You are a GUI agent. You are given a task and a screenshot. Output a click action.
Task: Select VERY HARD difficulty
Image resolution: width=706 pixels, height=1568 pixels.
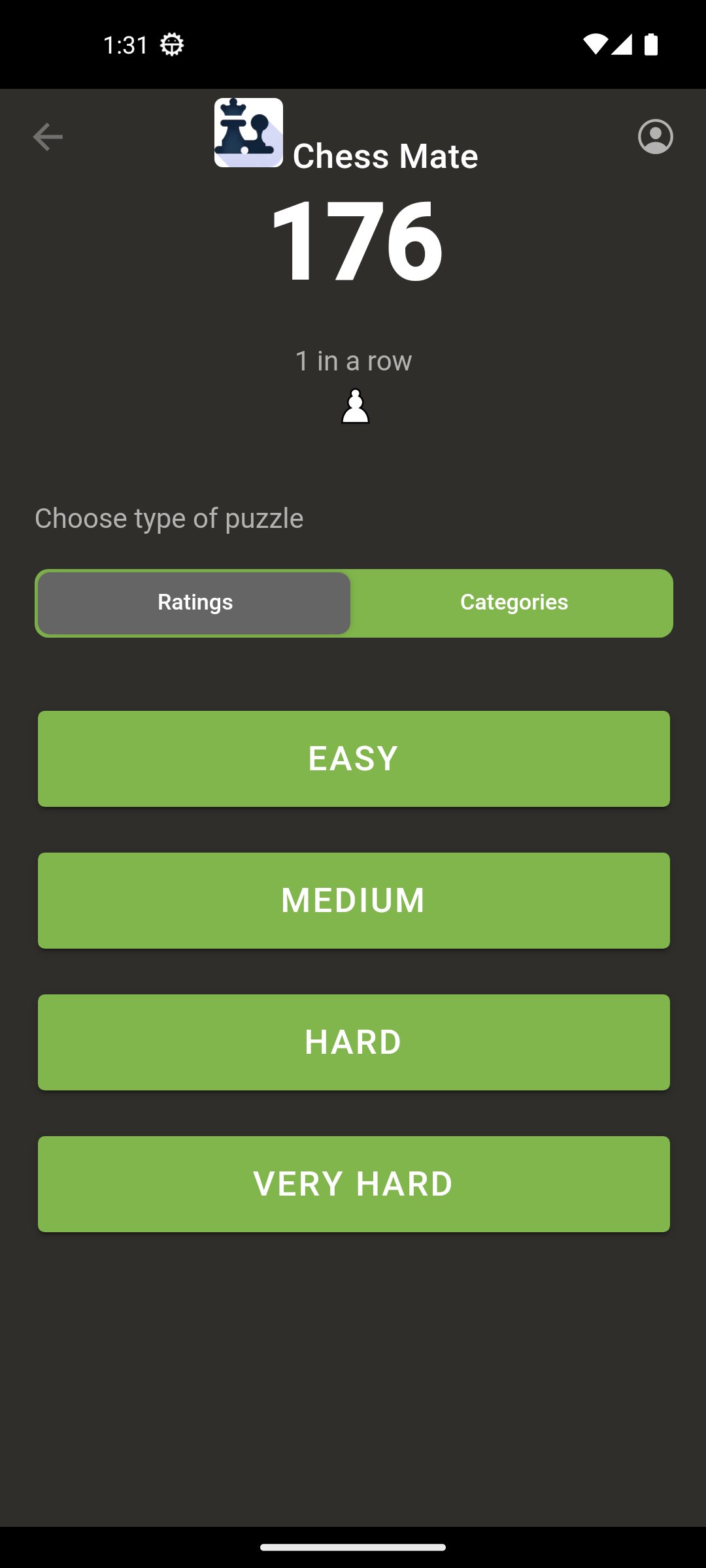coord(353,1184)
